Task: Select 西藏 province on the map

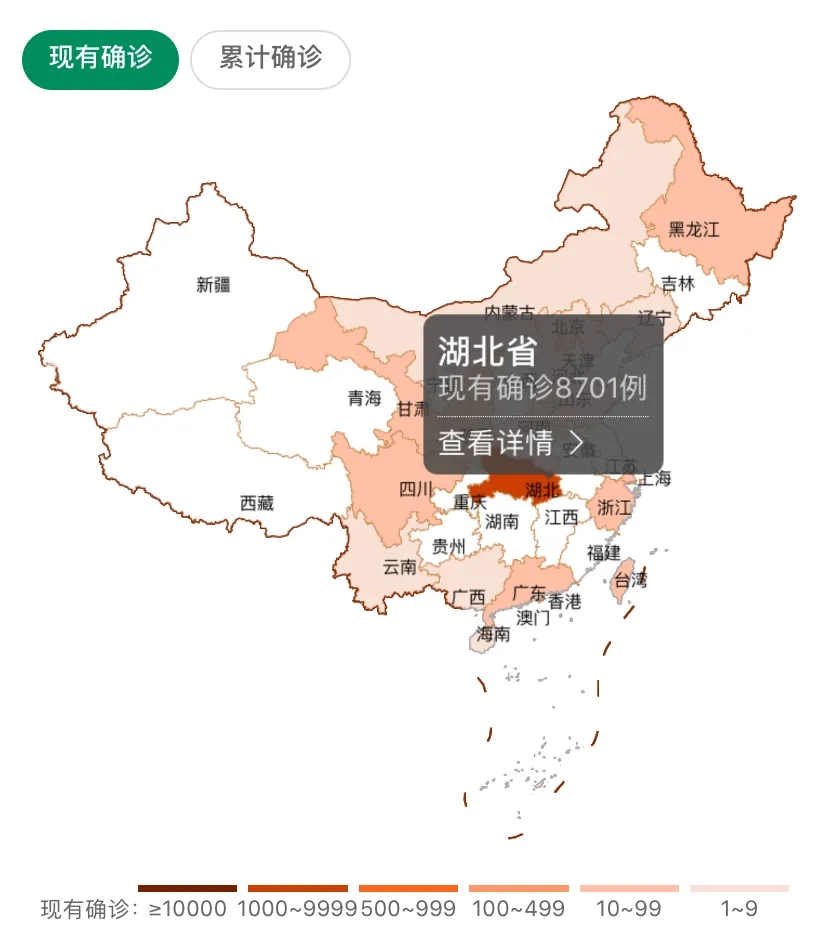Action: coord(256,503)
